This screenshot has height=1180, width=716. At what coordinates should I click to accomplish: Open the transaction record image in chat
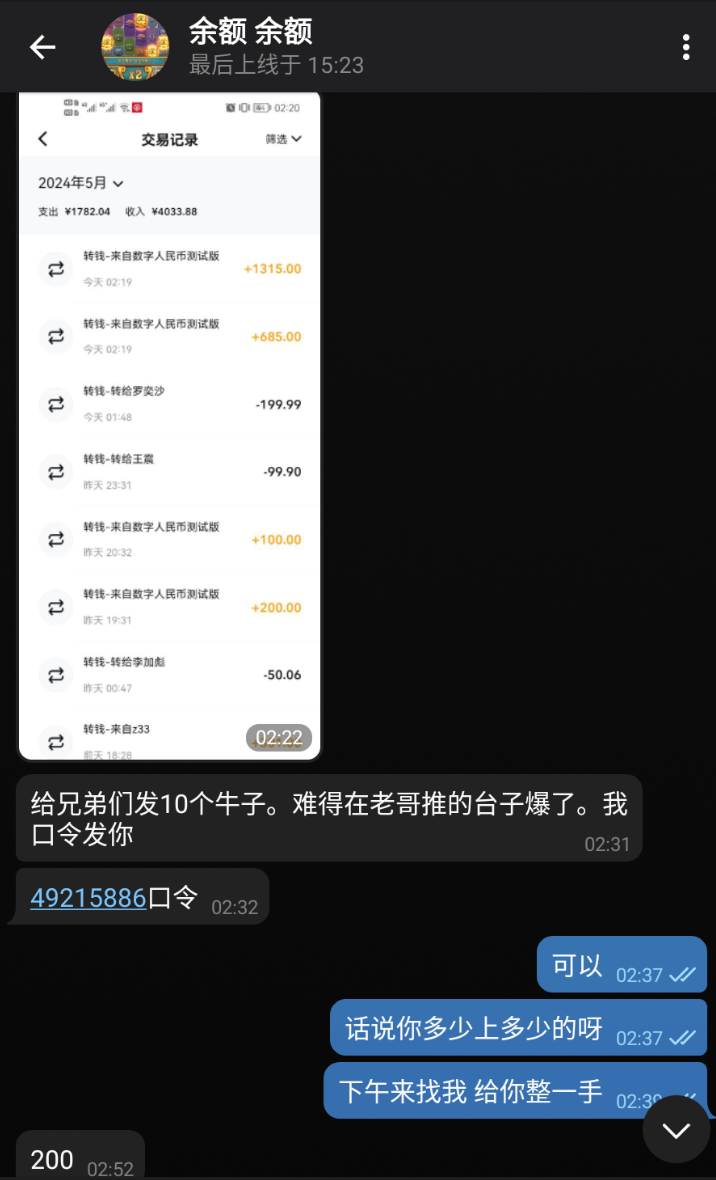pyautogui.click(x=169, y=427)
